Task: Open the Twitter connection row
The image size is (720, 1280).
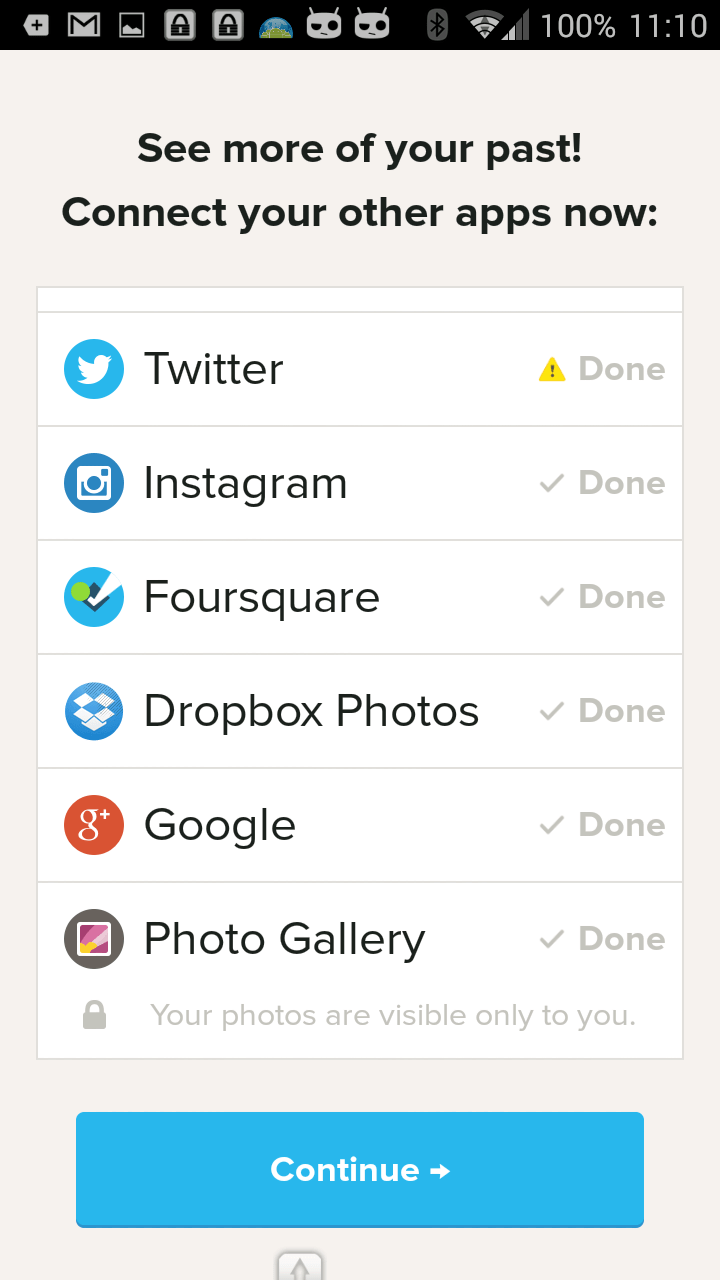Action: pyautogui.click(x=360, y=369)
